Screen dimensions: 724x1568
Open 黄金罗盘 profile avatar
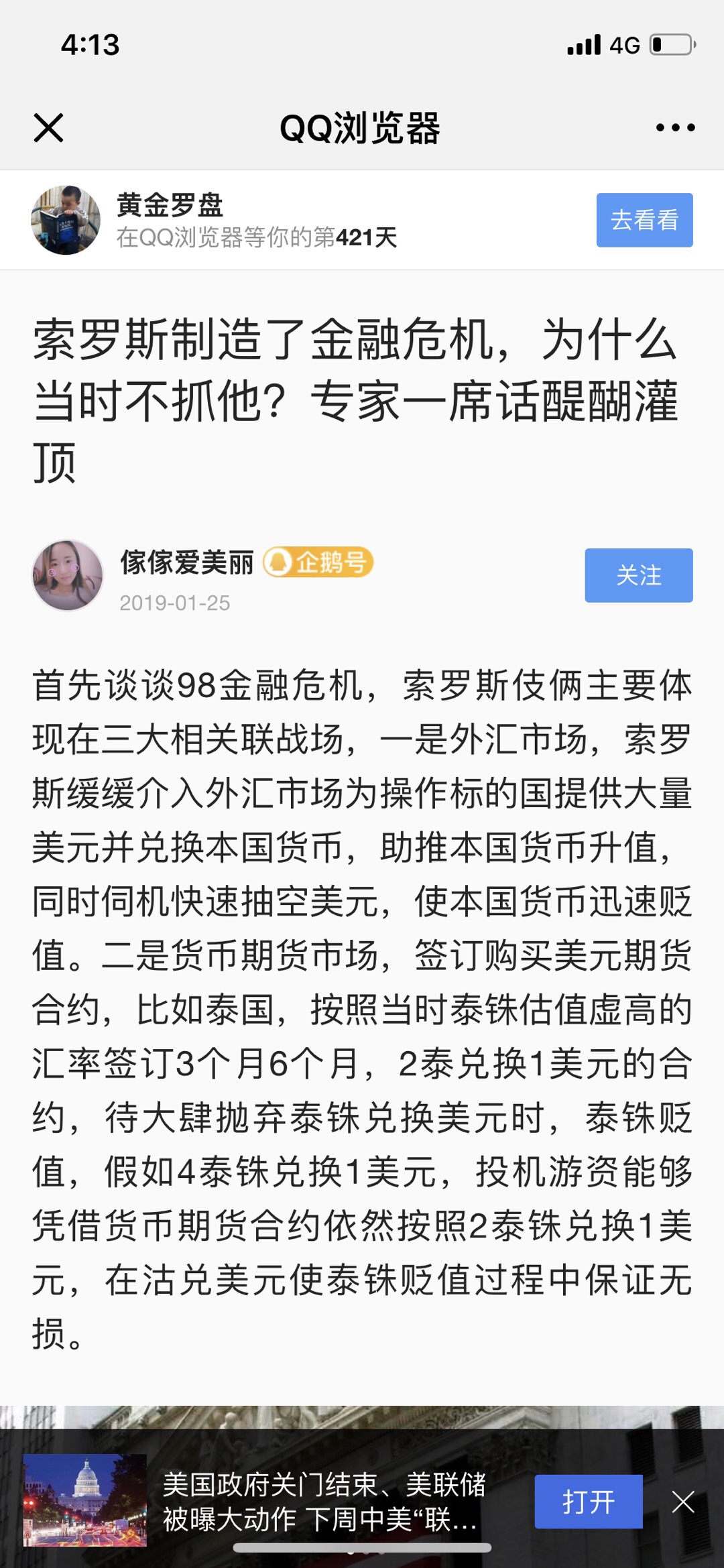coord(66,220)
